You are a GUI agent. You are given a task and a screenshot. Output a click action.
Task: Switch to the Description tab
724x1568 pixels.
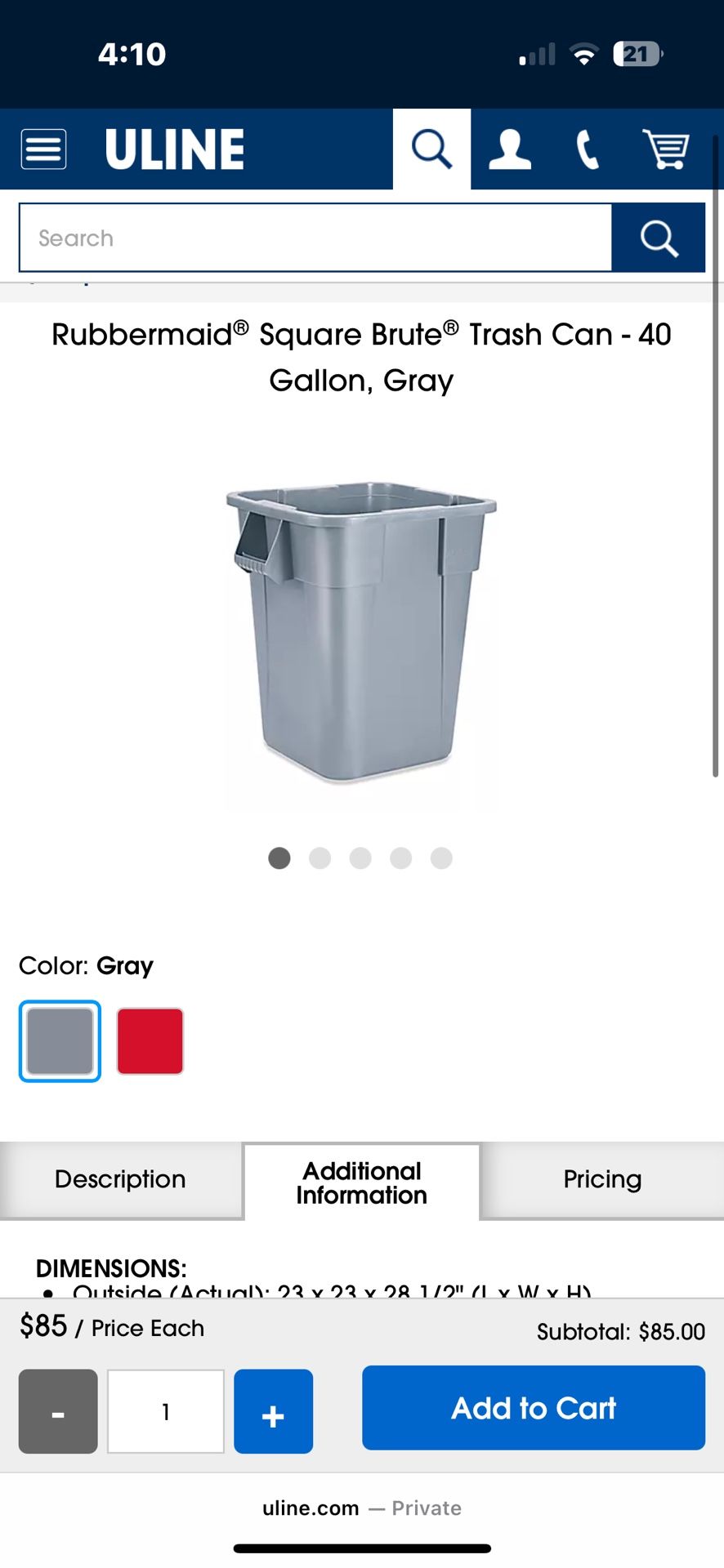[x=119, y=1179]
